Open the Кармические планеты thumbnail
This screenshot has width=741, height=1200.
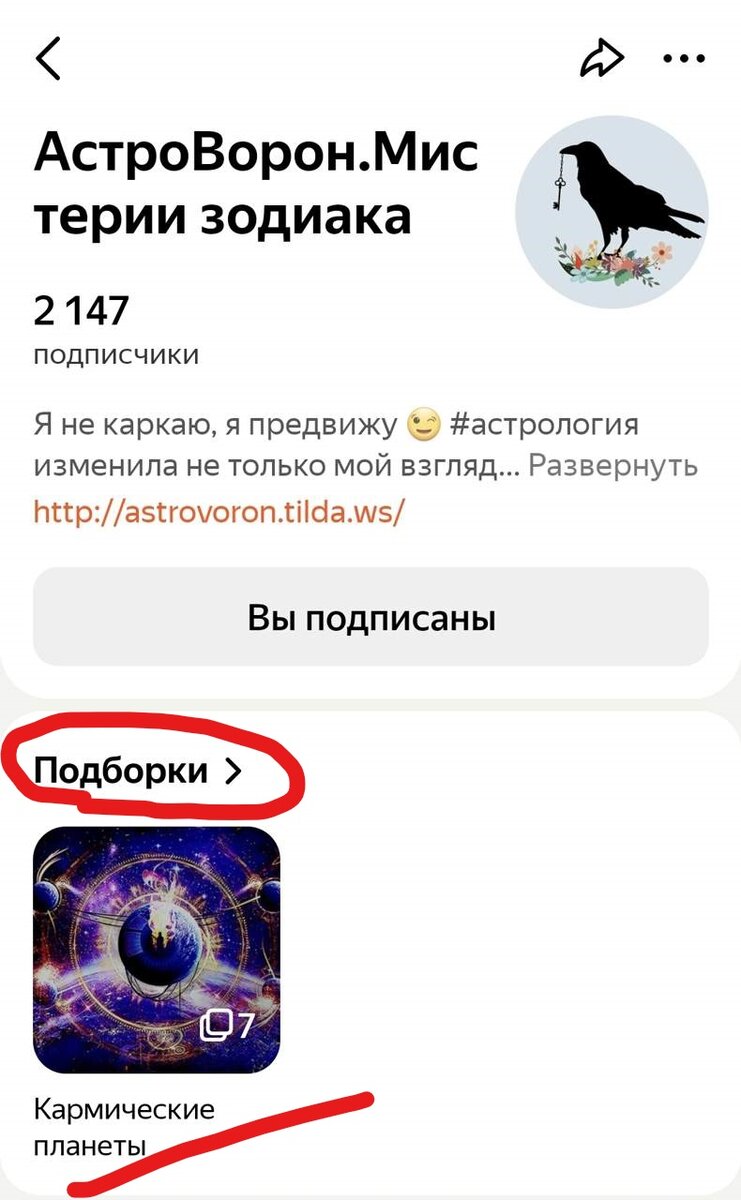tap(157, 945)
